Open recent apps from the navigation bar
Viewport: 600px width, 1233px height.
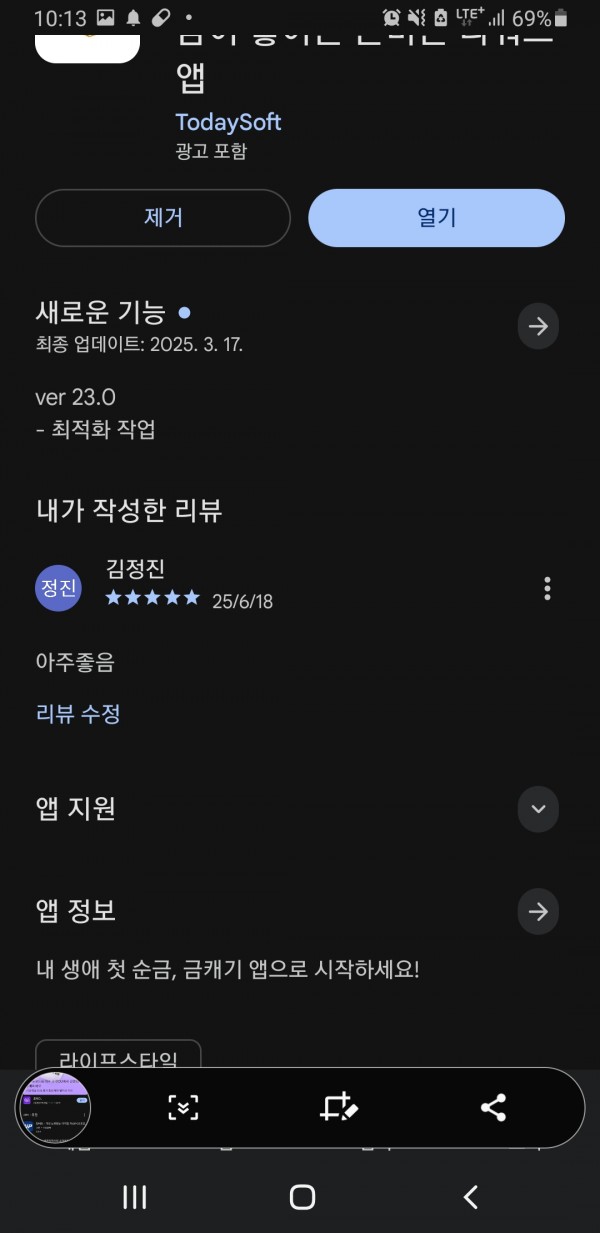click(134, 1197)
